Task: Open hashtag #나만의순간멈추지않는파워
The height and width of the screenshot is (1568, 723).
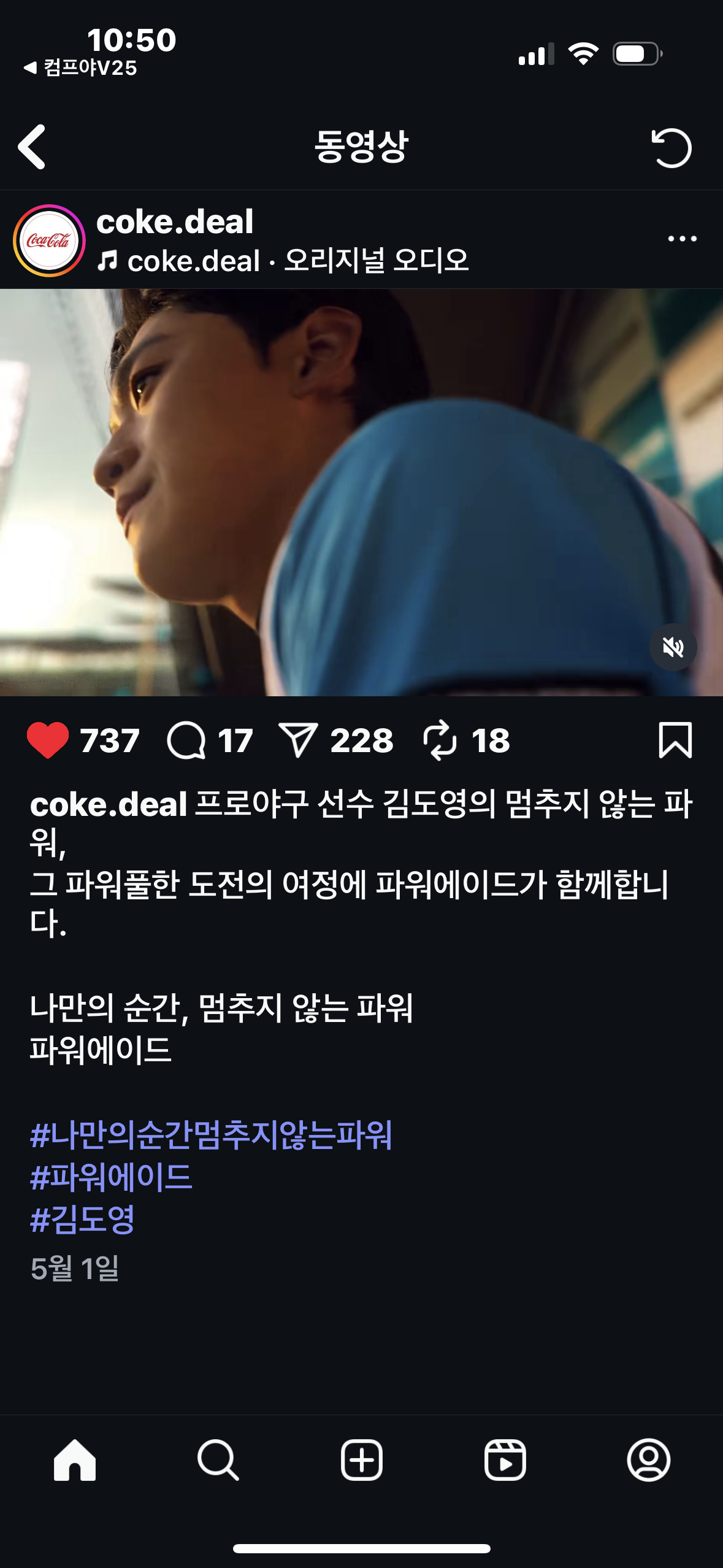Action: (x=211, y=1135)
